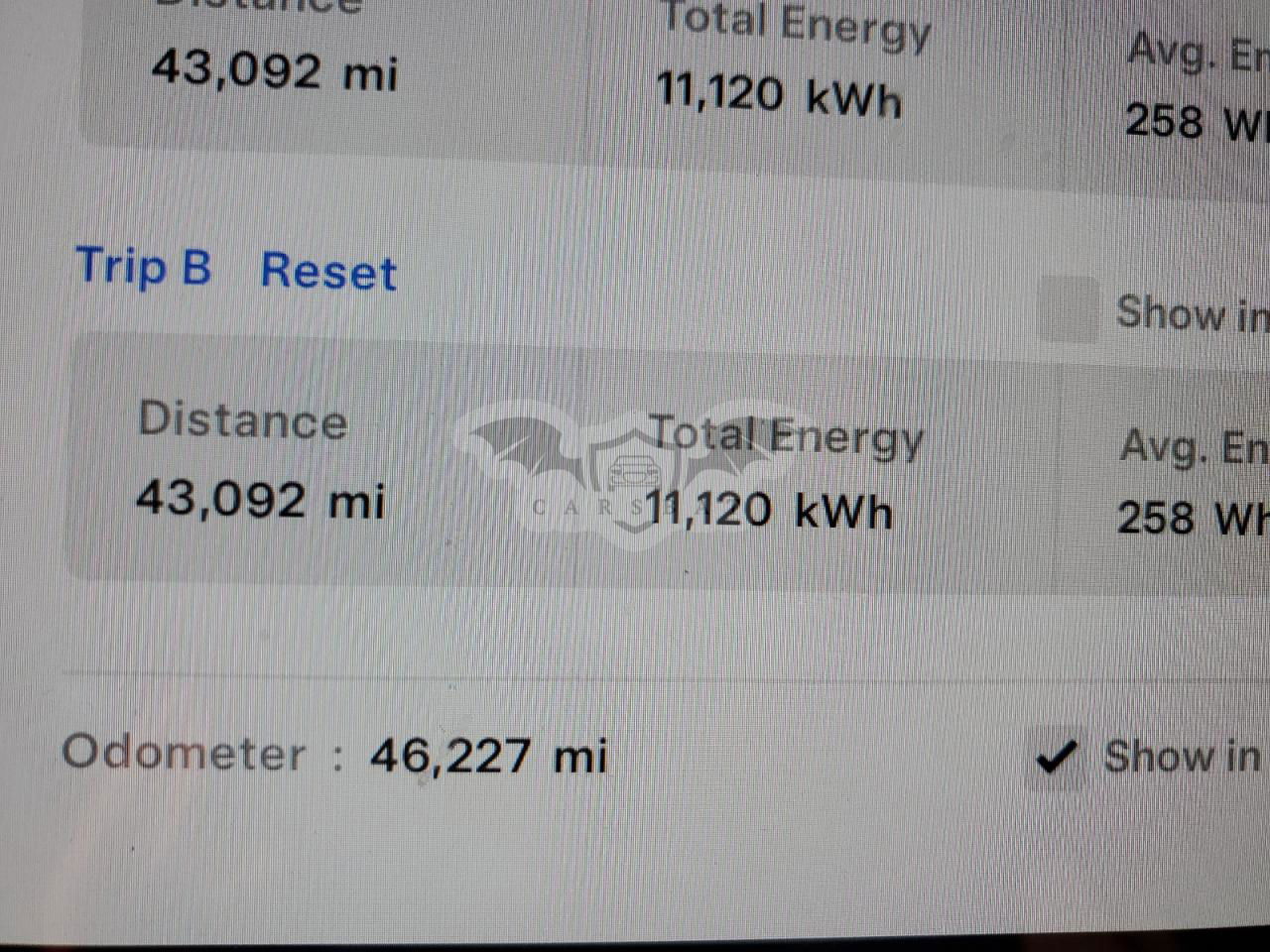The height and width of the screenshot is (952, 1270).
Task: Enable the Show in checkbox for Trip B
Action: (x=1068, y=310)
